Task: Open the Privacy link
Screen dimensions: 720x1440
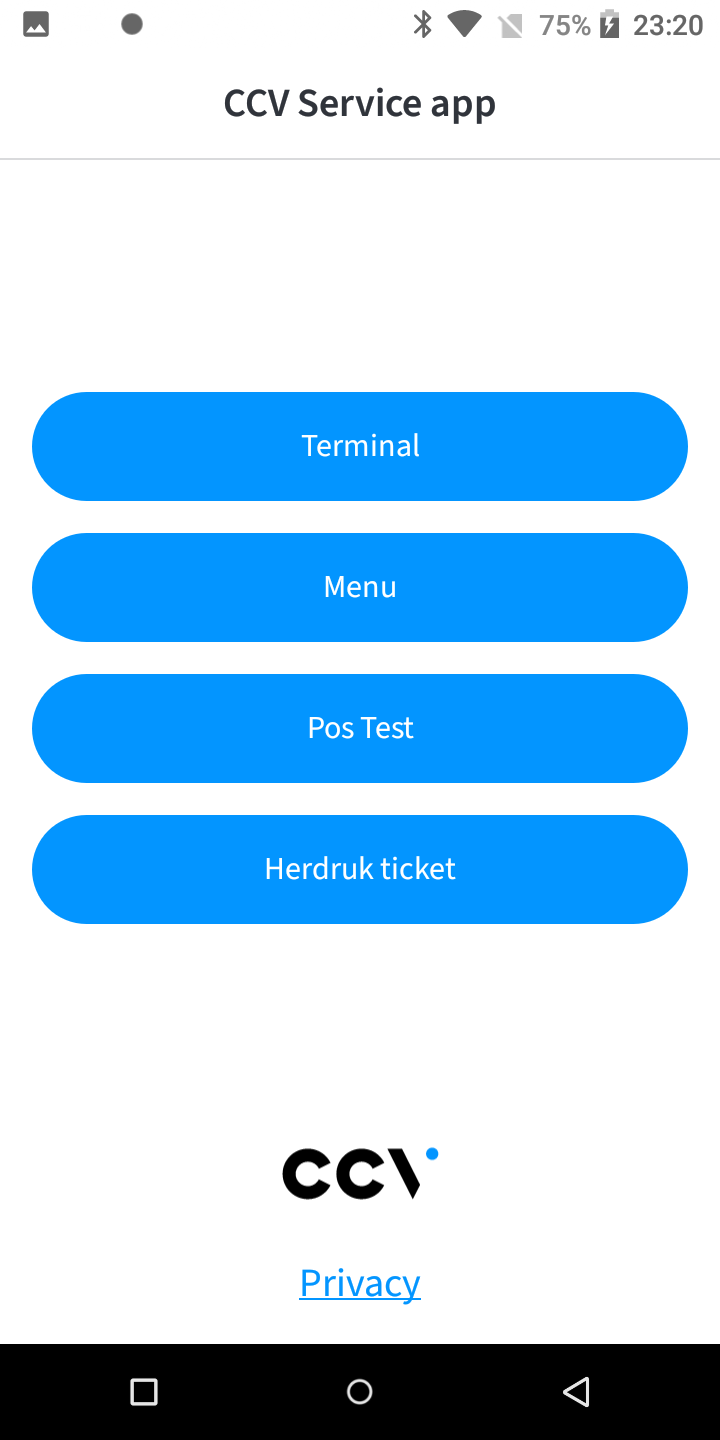Action: point(360,1283)
